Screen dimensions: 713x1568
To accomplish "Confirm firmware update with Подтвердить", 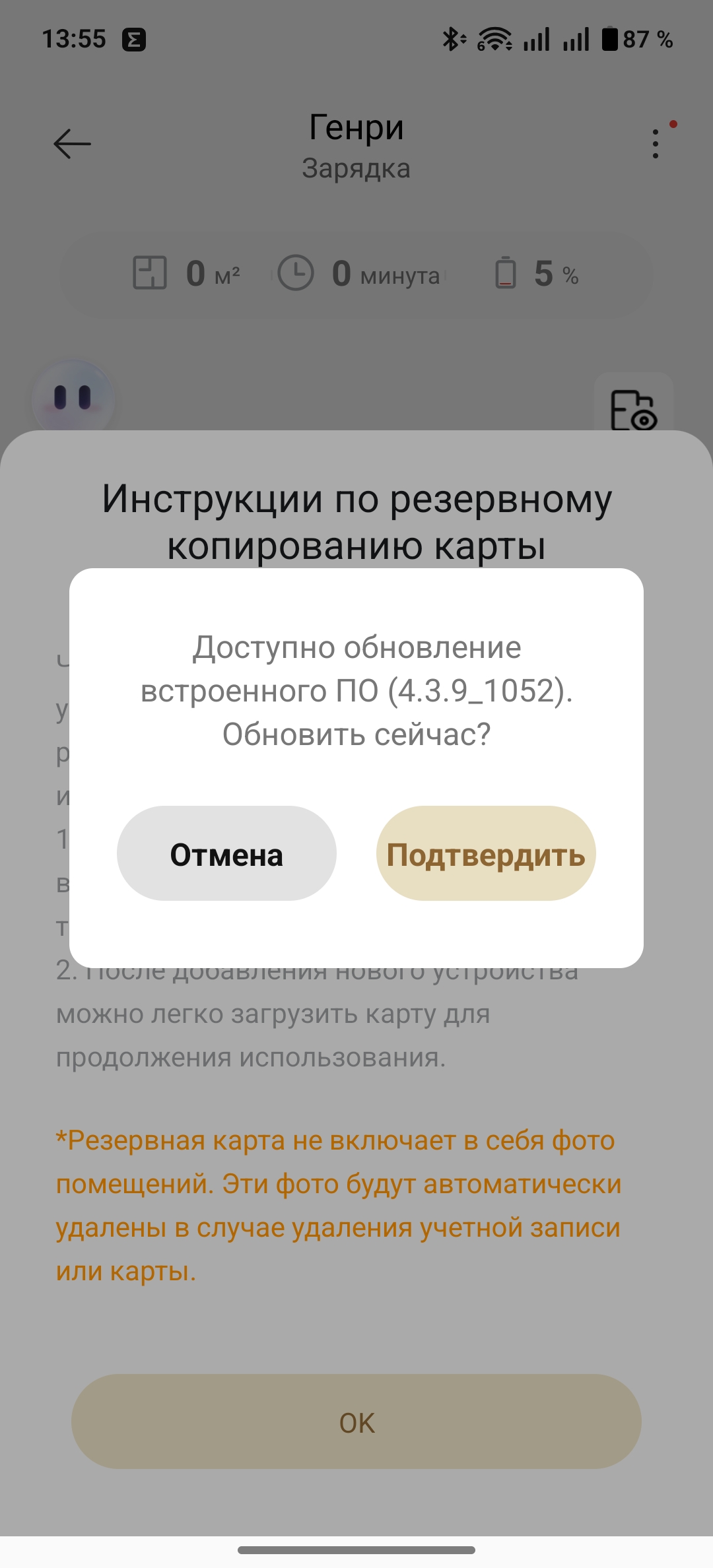I will click(486, 853).
